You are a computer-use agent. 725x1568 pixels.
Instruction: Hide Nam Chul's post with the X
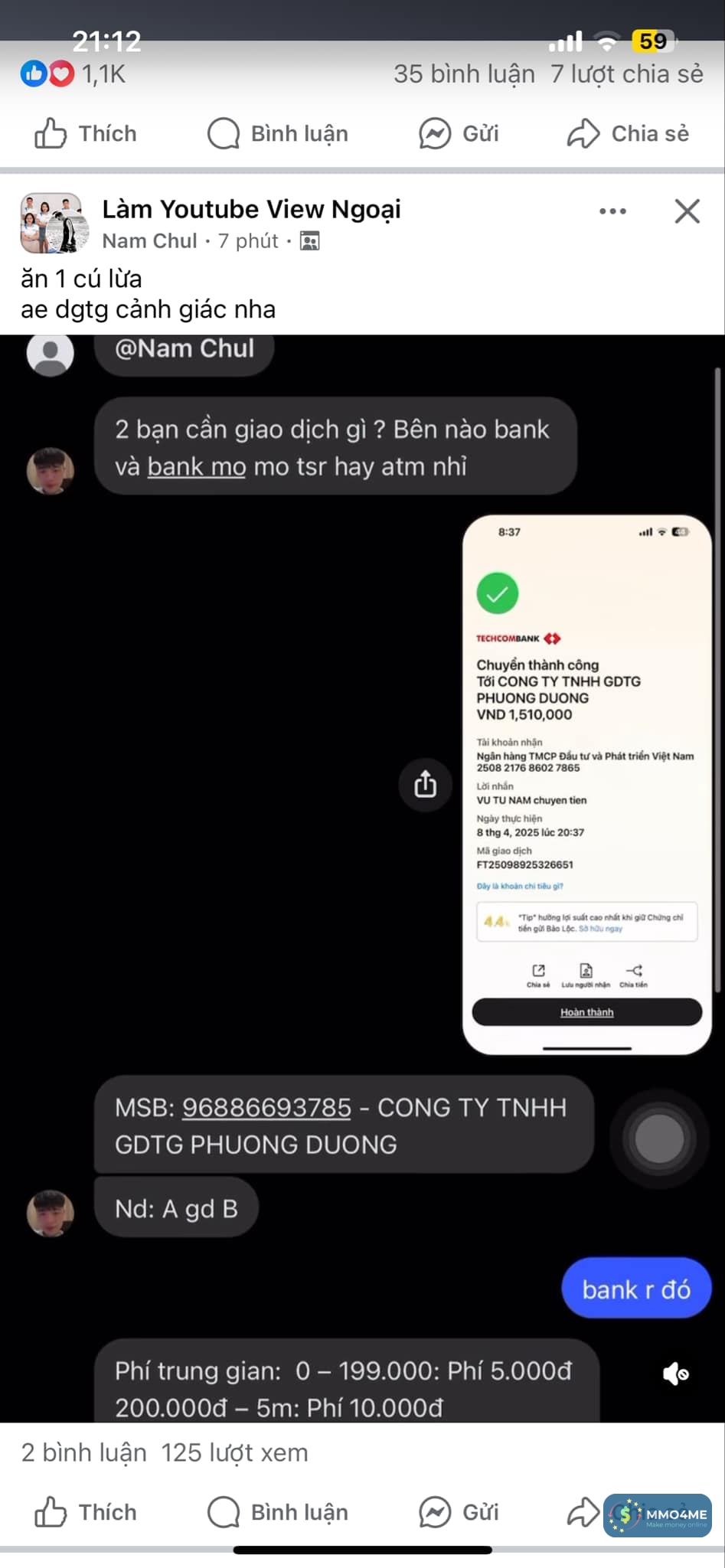[687, 211]
